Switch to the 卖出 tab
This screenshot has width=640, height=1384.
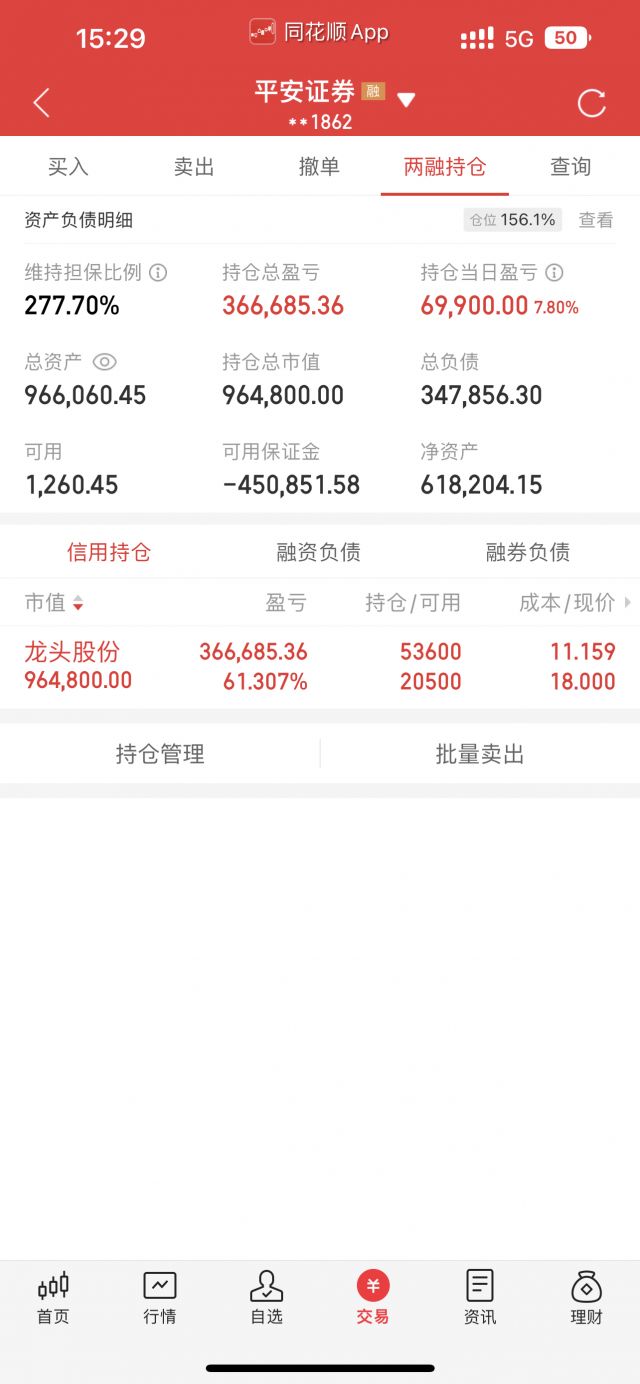pos(194,167)
